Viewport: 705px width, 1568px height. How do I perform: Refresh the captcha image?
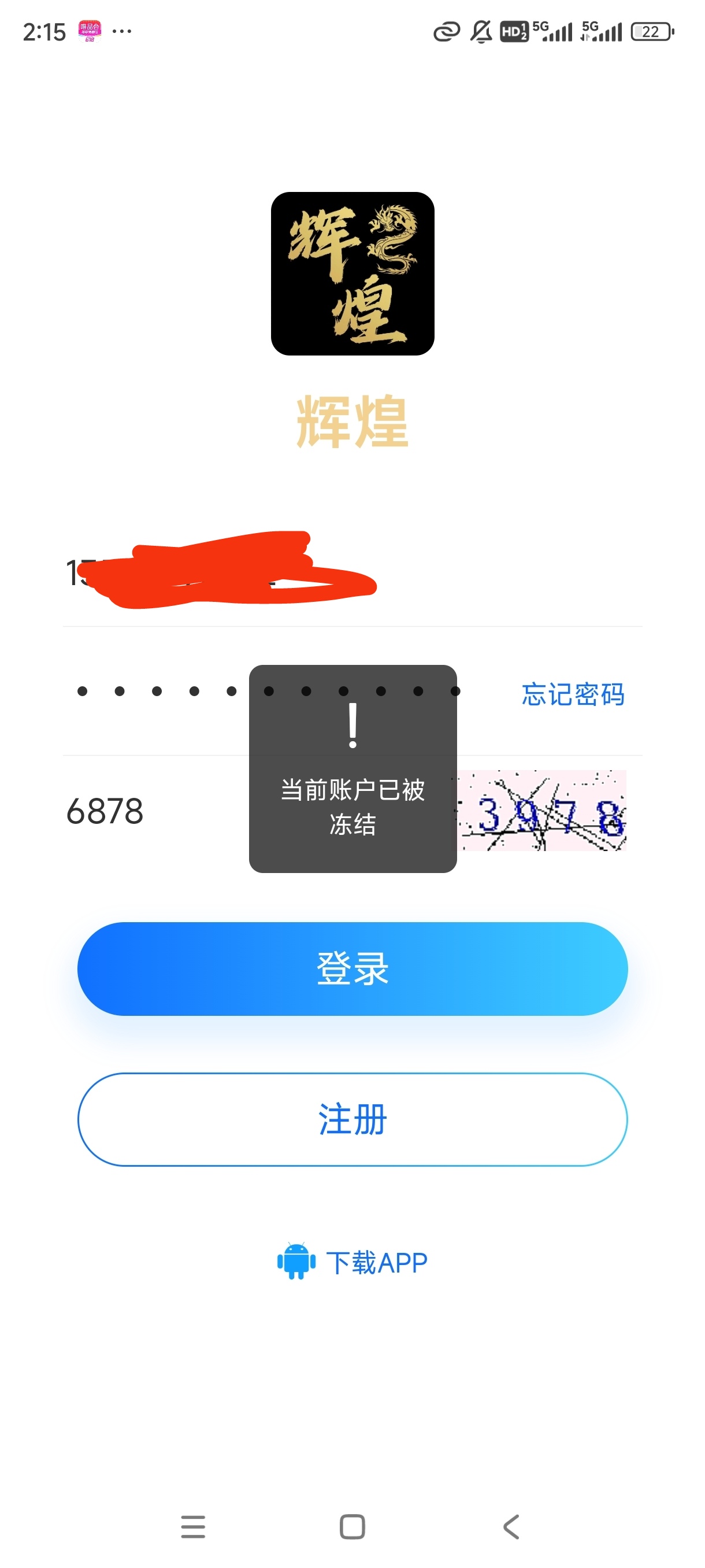tap(541, 810)
